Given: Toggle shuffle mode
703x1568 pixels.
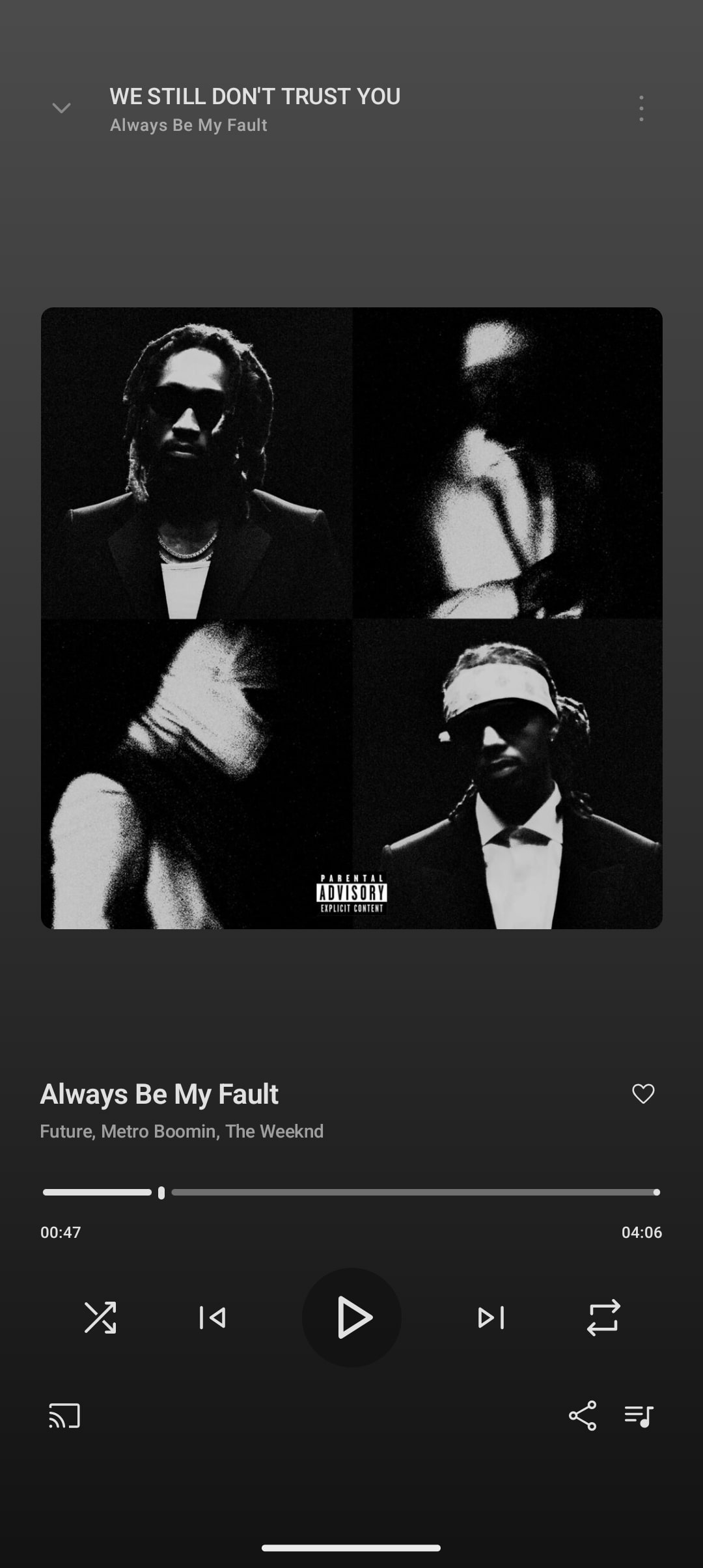Looking at the screenshot, I should [x=100, y=1317].
